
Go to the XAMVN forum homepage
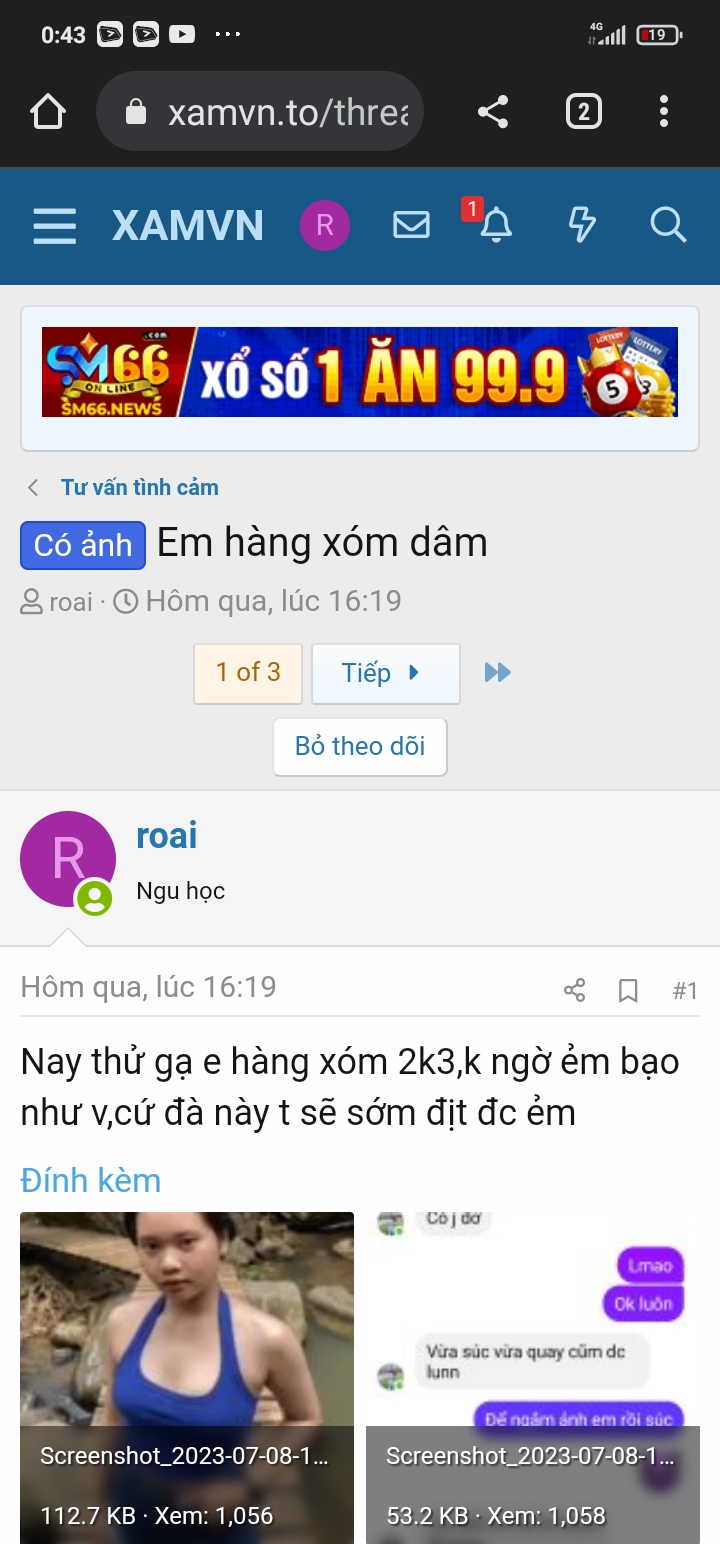click(x=188, y=226)
